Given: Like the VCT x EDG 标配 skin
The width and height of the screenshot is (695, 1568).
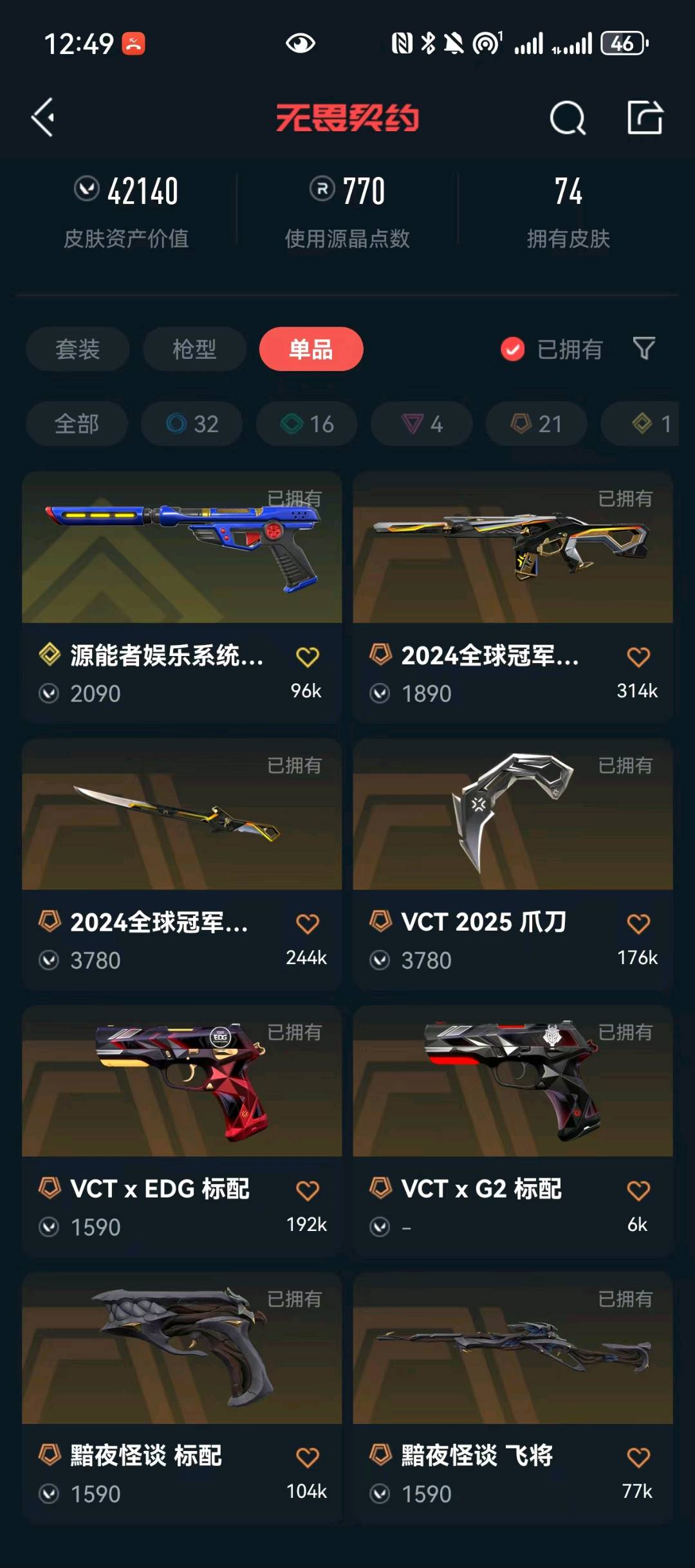Looking at the screenshot, I should pyautogui.click(x=308, y=1190).
